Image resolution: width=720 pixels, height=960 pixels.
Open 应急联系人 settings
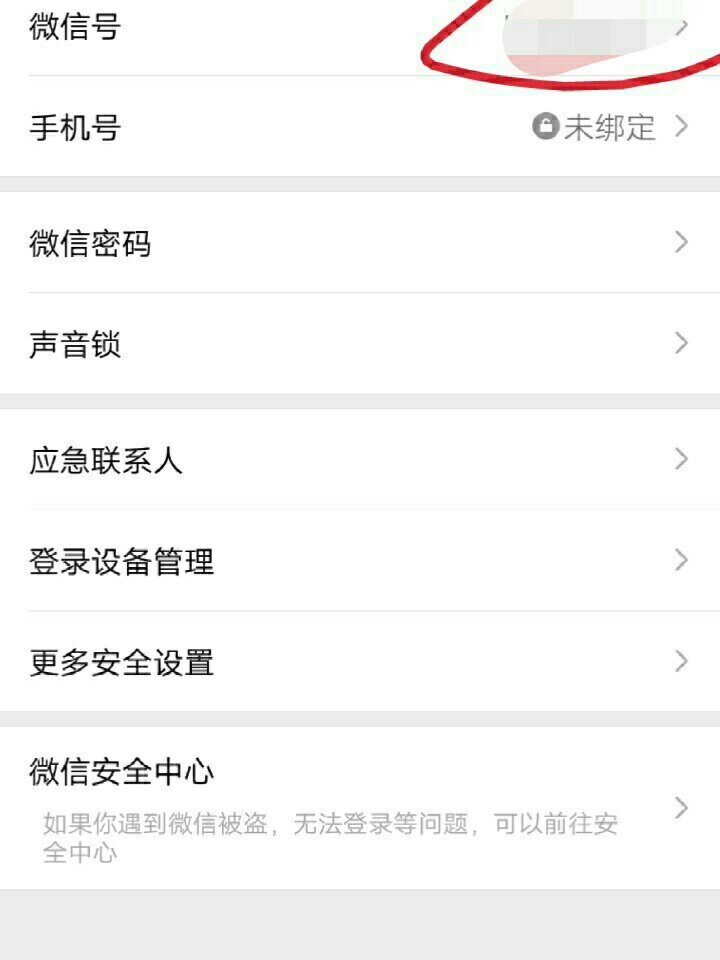[360, 461]
